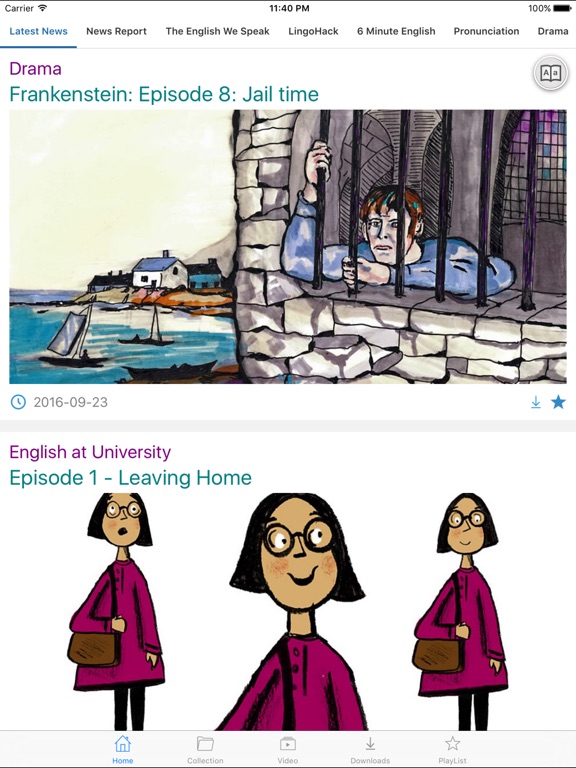The height and width of the screenshot is (768, 576).
Task: Tap the Home bottom tab
Action: pos(122,750)
